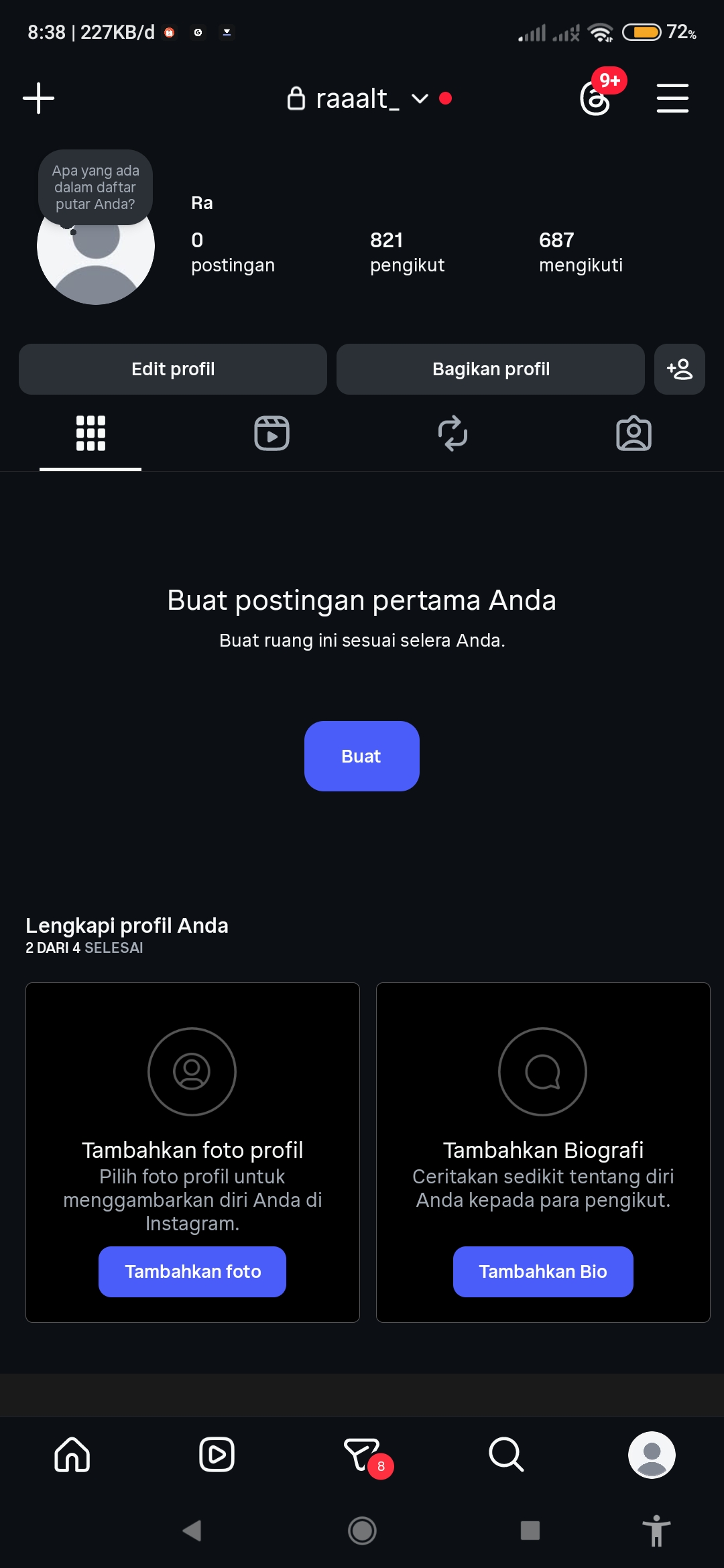Open the discover people icon button
The height and width of the screenshot is (1568, 724).
click(680, 369)
